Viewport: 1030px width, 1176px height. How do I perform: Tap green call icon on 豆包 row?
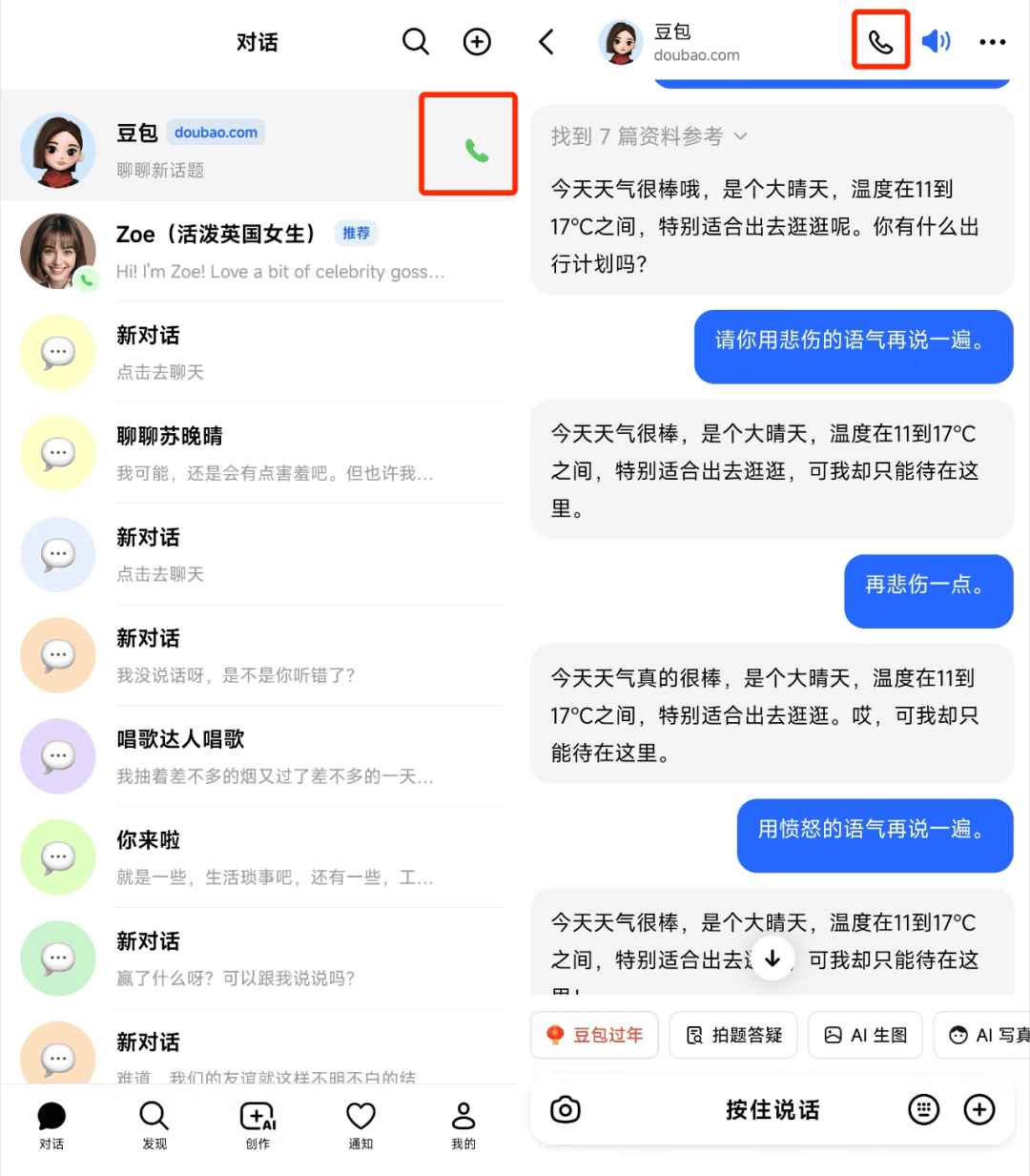pyautogui.click(x=477, y=151)
